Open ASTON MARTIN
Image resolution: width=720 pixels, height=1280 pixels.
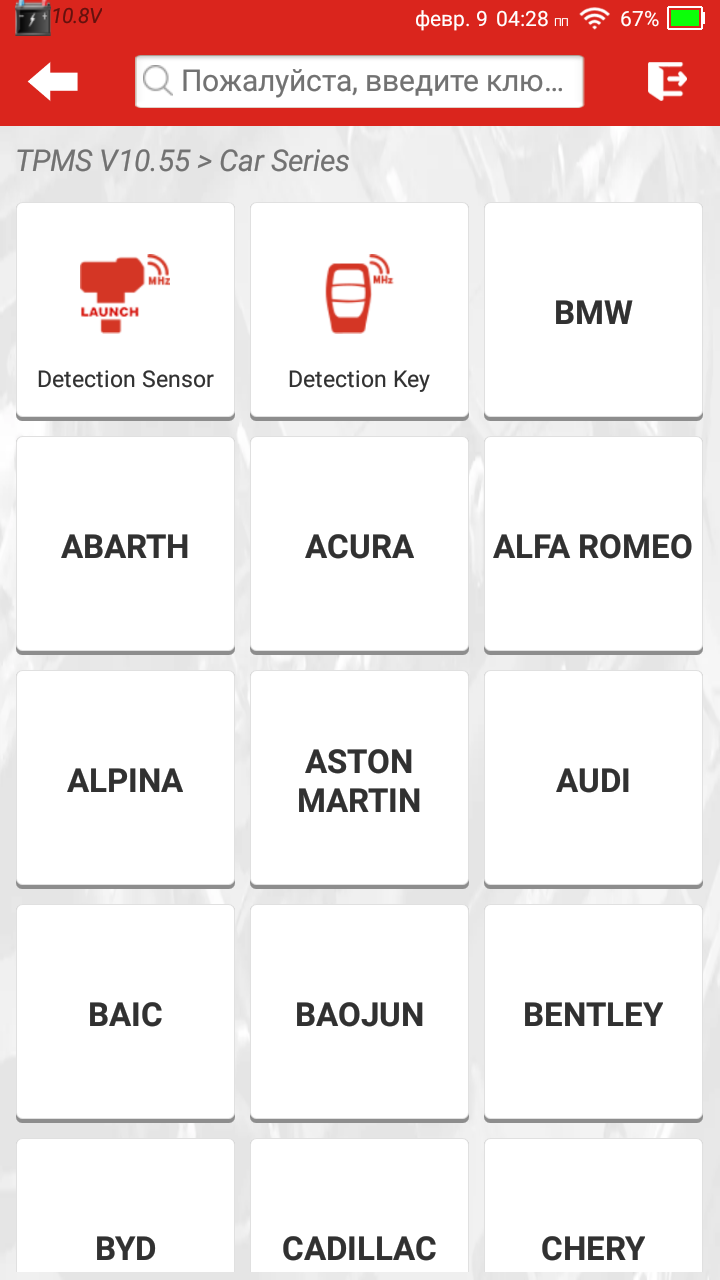coord(359,779)
